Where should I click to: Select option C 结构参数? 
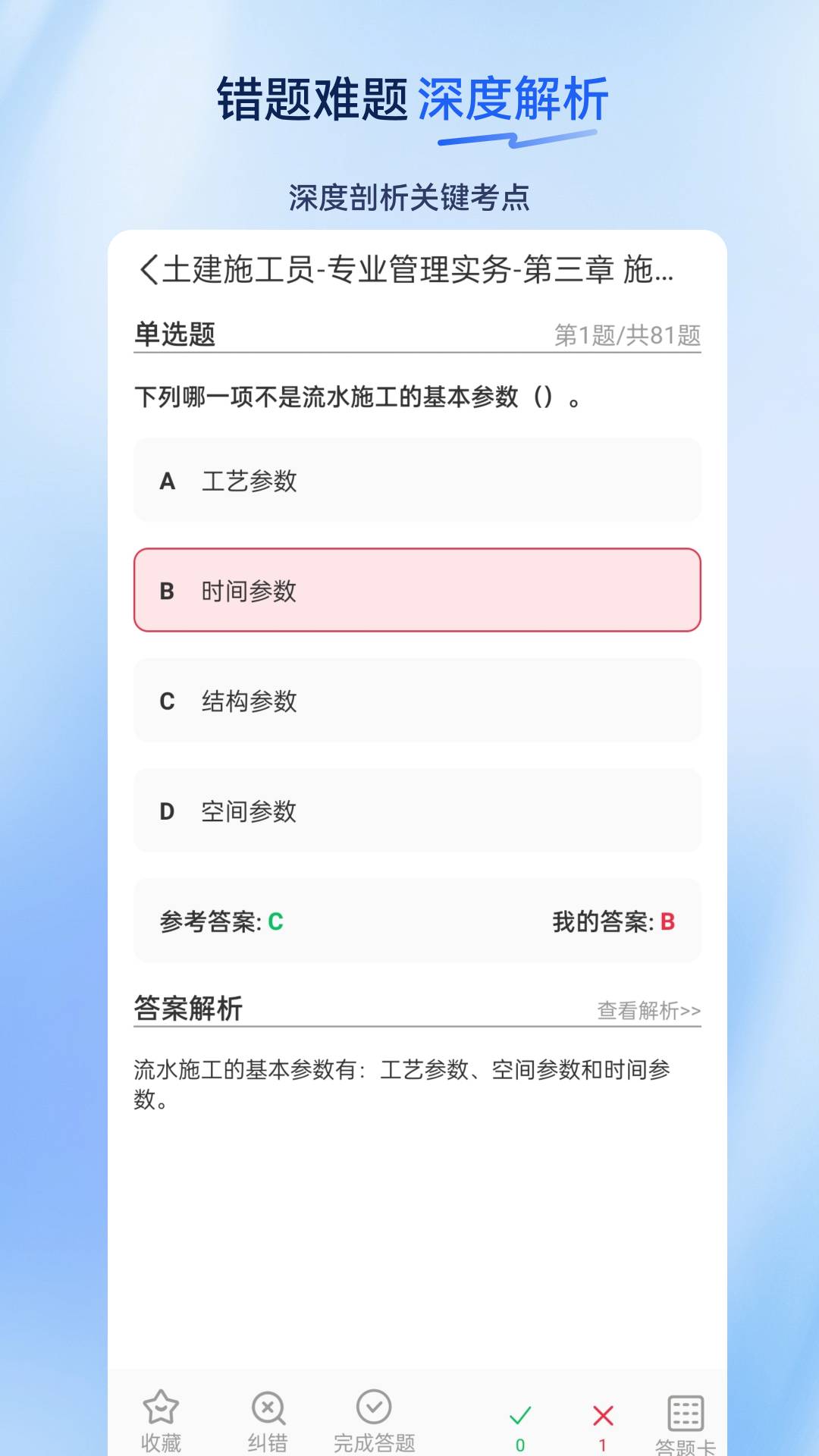click(x=417, y=700)
